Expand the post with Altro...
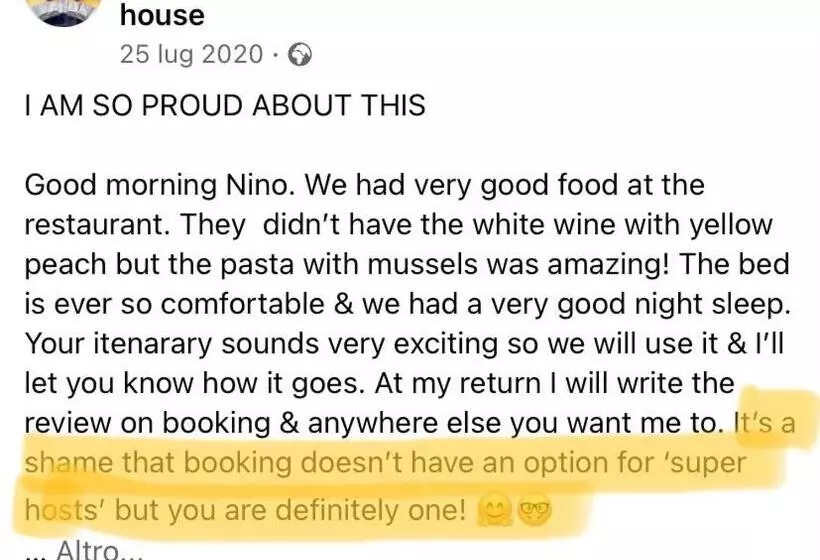820x560 pixels. (92, 549)
